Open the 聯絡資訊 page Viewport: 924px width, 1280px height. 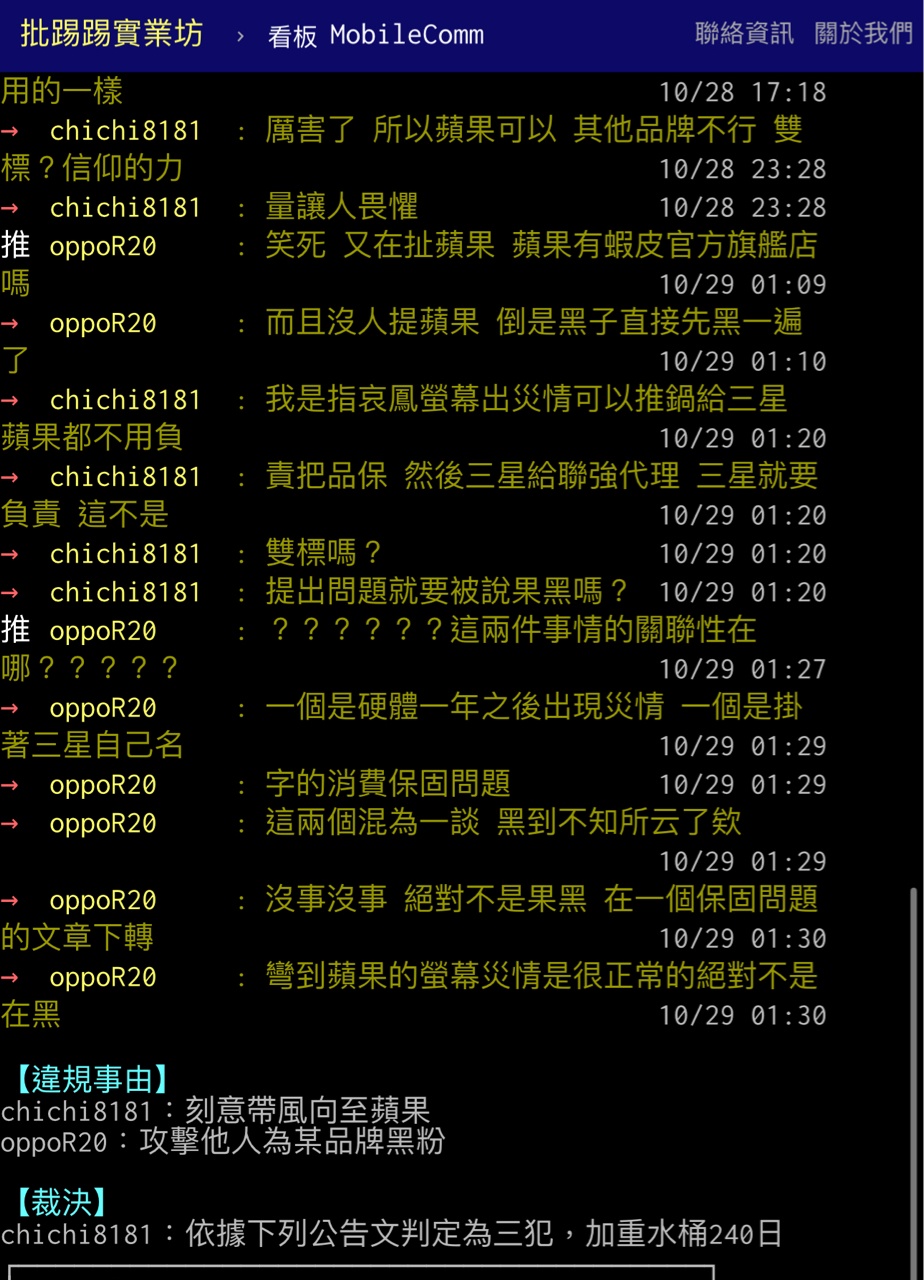744,34
